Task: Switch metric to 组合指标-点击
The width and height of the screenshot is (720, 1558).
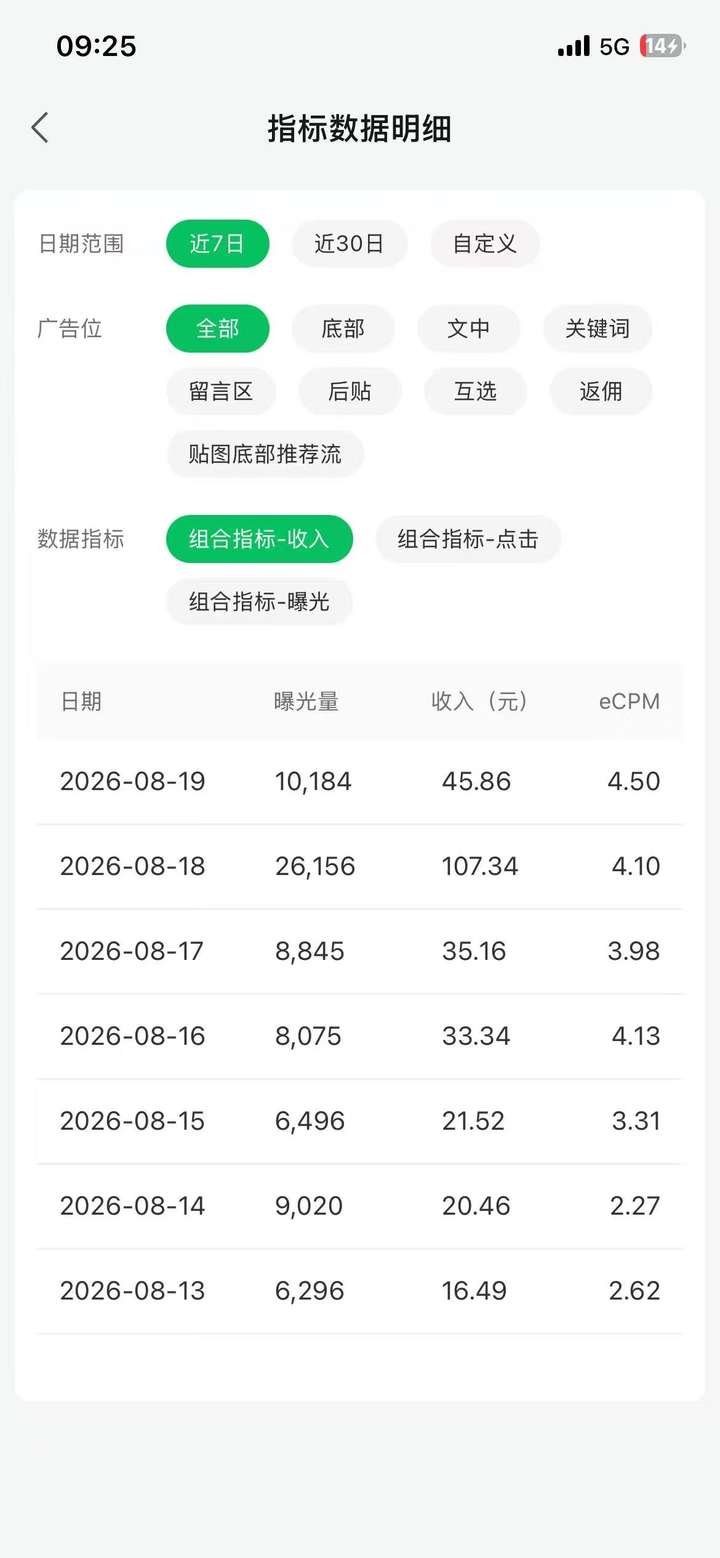Action: (468, 539)
